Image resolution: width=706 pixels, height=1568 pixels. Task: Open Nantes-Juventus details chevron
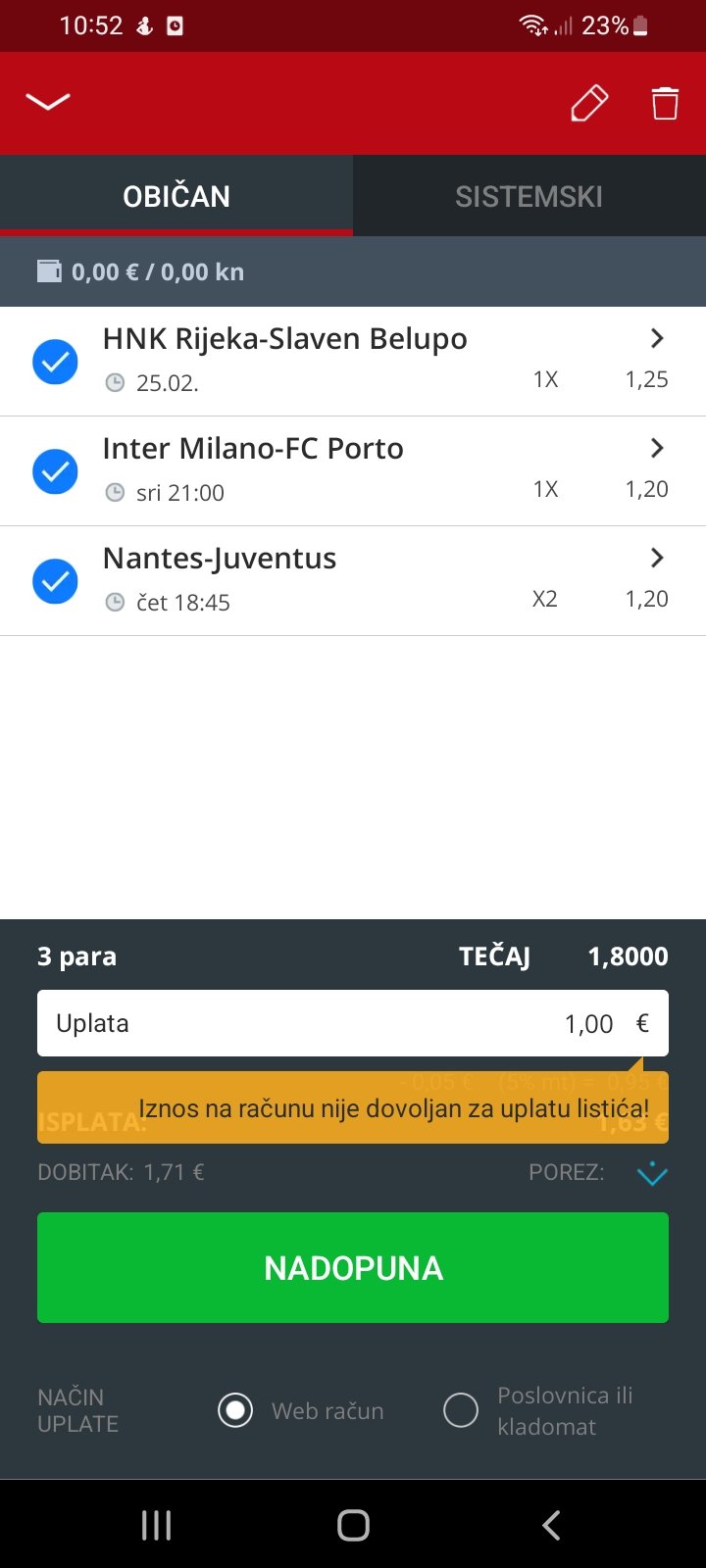click(x=657, y=558)
